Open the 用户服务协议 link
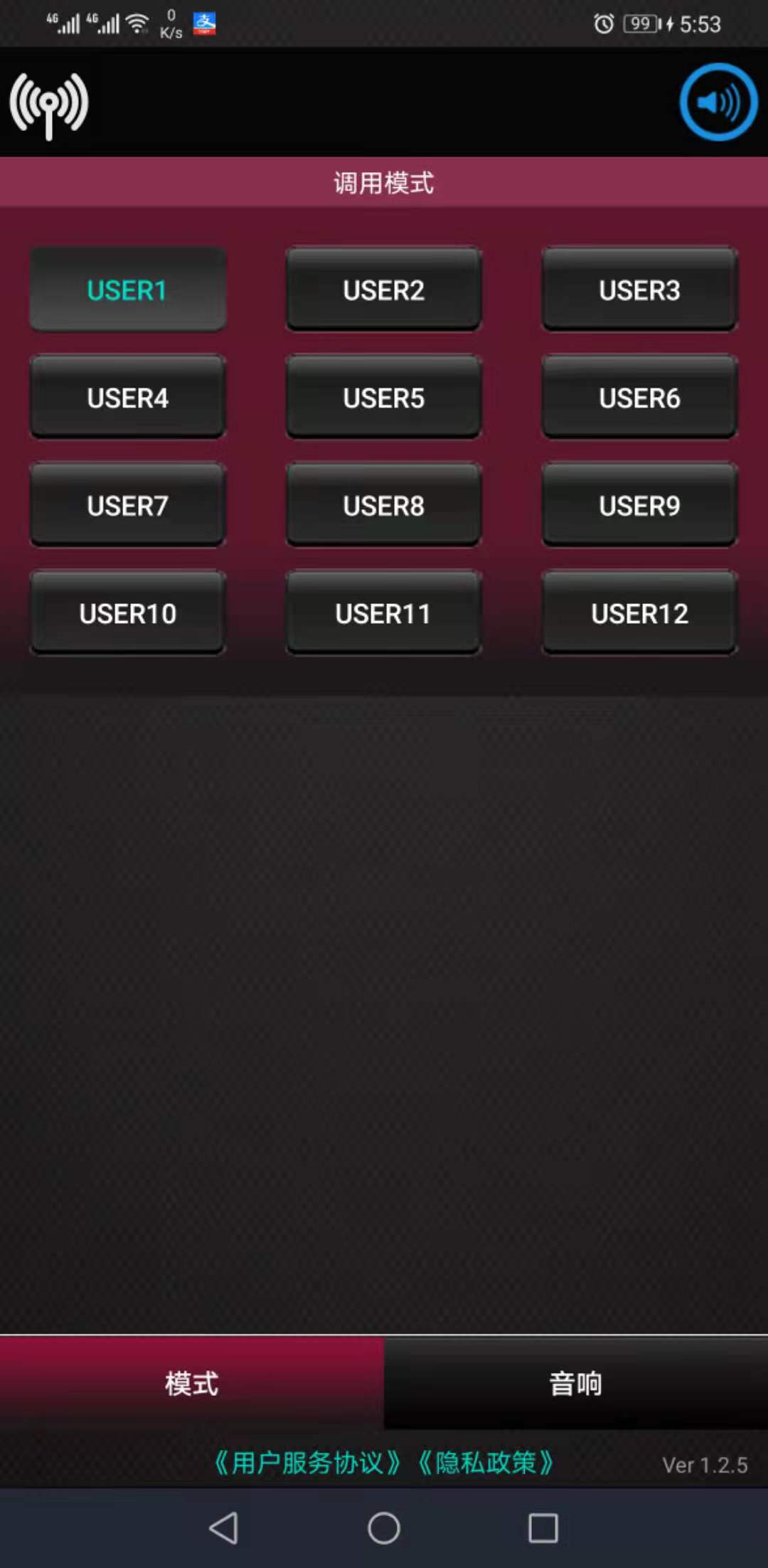This screenshot has height=1568, width=768. click(x=307, y=1463)
